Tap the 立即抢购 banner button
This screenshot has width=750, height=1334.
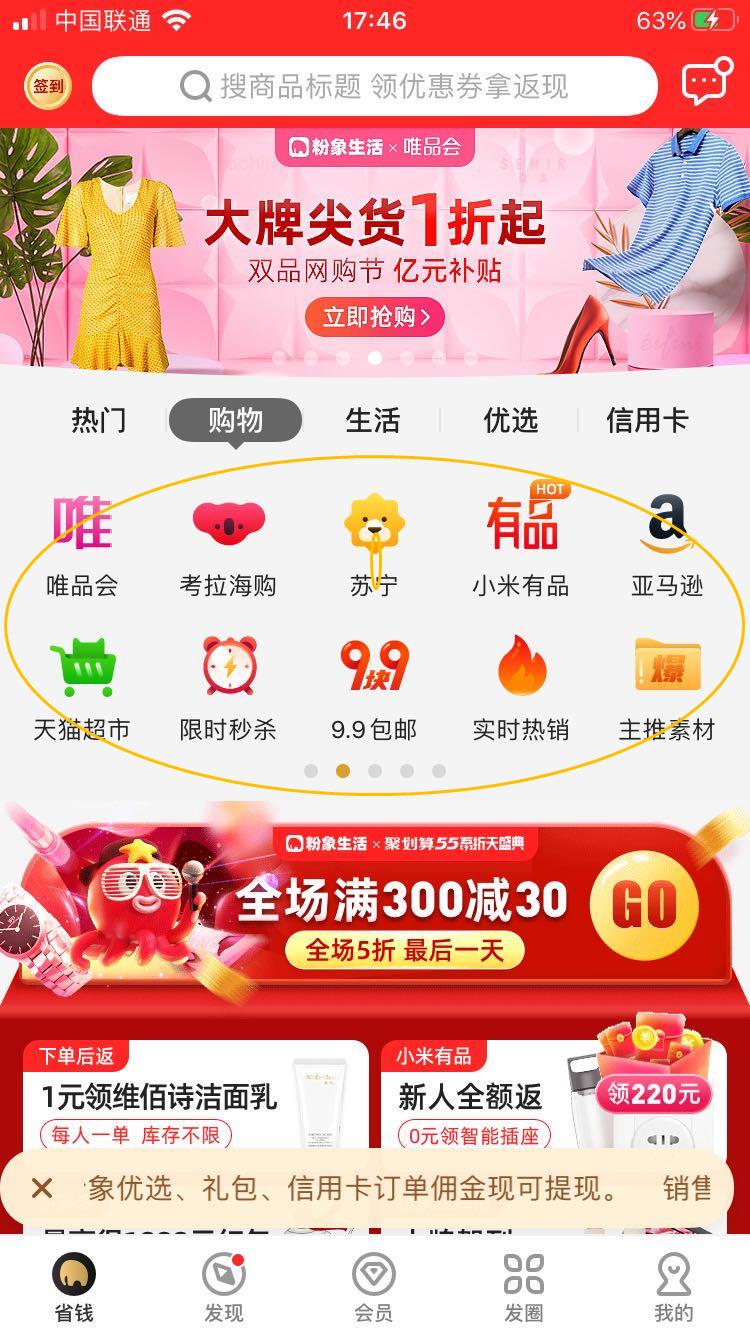coord(375,318)
